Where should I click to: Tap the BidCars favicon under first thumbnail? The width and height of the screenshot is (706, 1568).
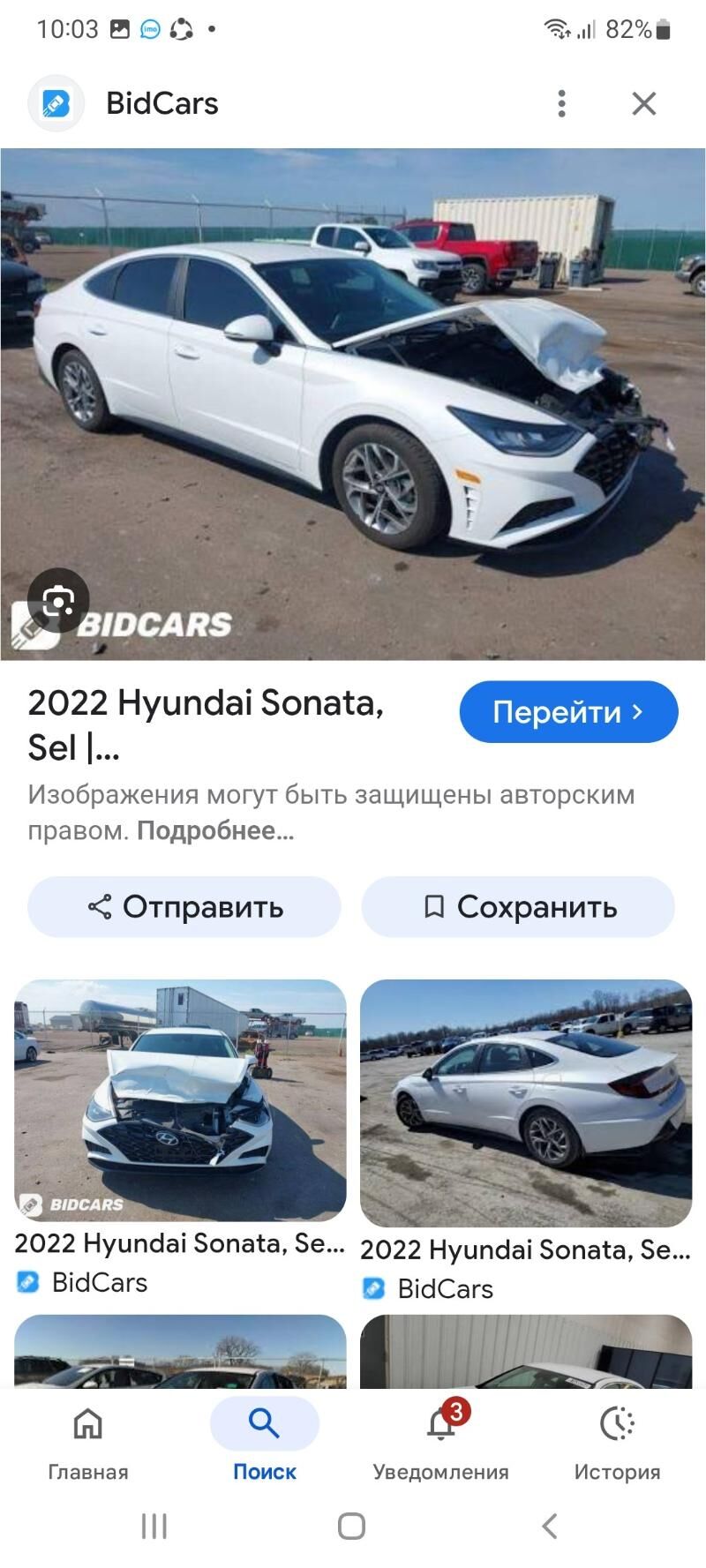tap(27, 1282)
